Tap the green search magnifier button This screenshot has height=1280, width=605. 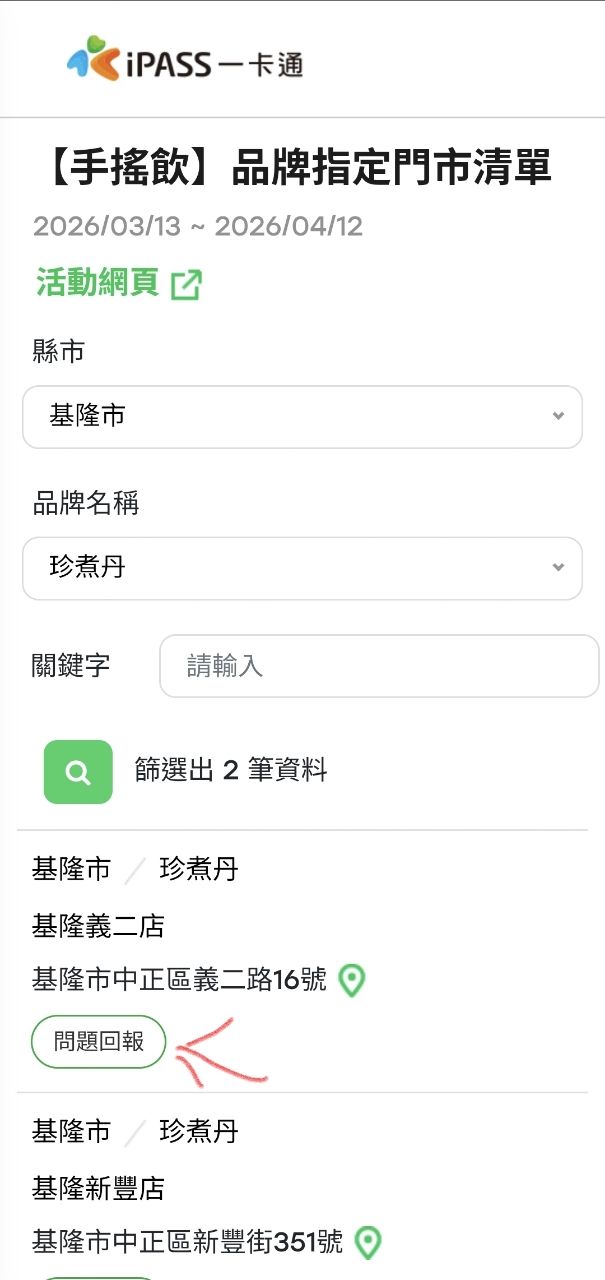[x=78, y=771]
